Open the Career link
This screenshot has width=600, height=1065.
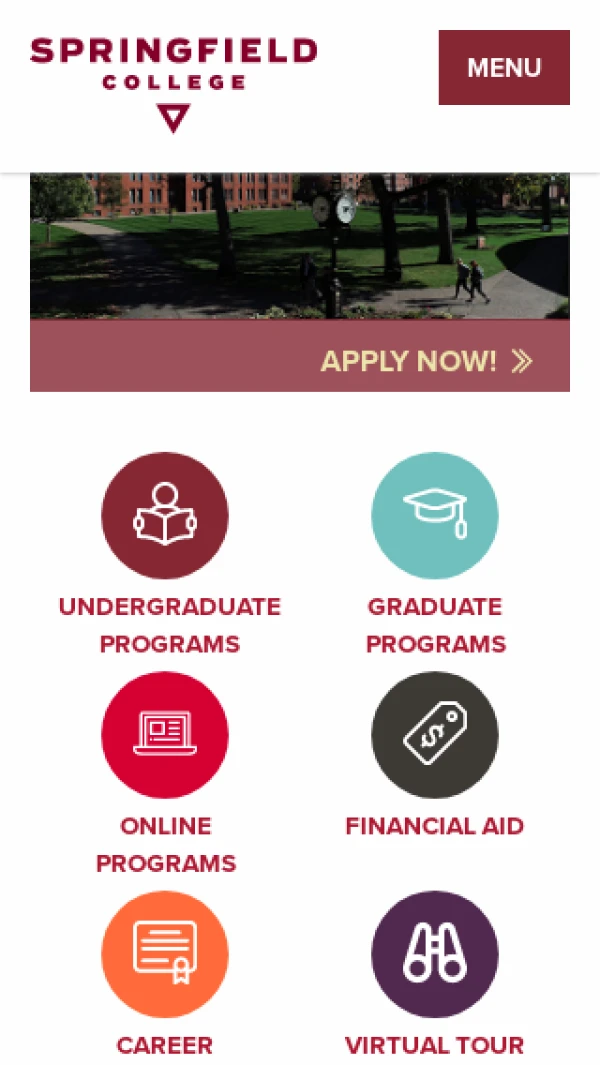point(165,955)
